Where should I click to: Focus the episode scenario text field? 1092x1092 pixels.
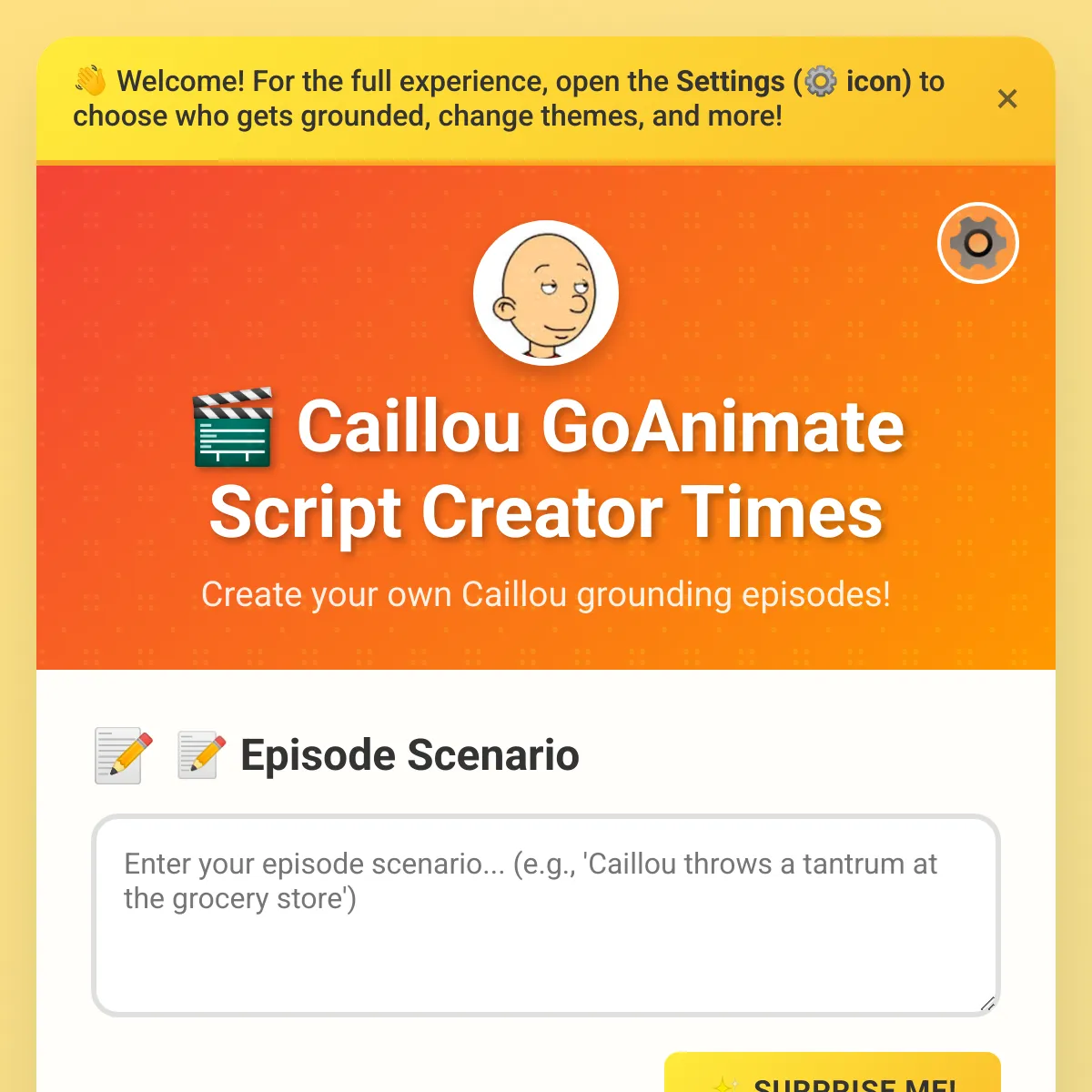[546, 915]
